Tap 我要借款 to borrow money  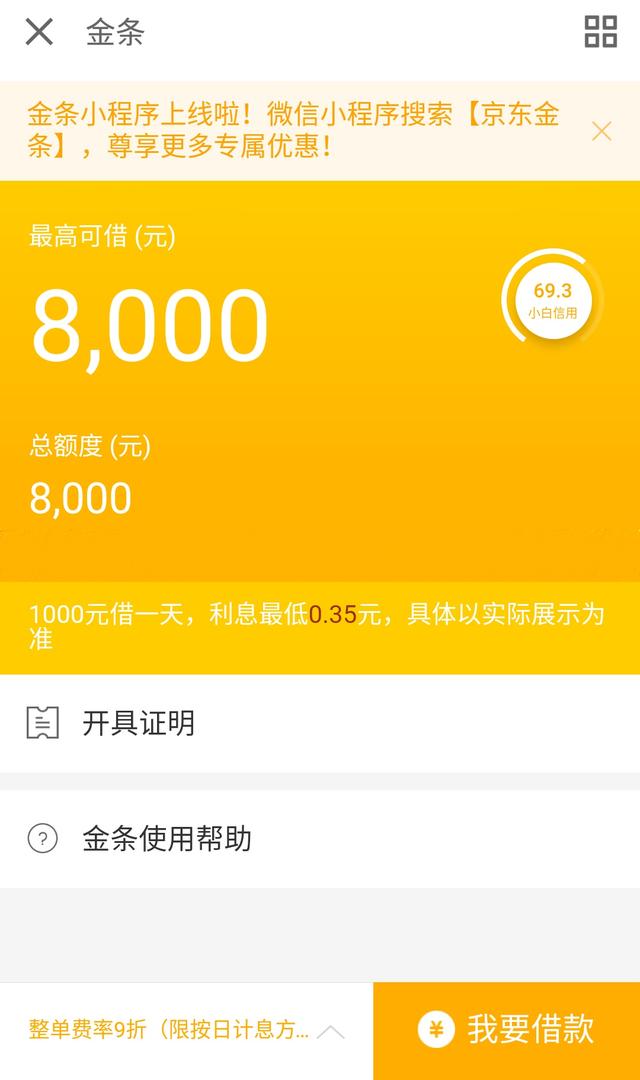tap(506, 1030)
